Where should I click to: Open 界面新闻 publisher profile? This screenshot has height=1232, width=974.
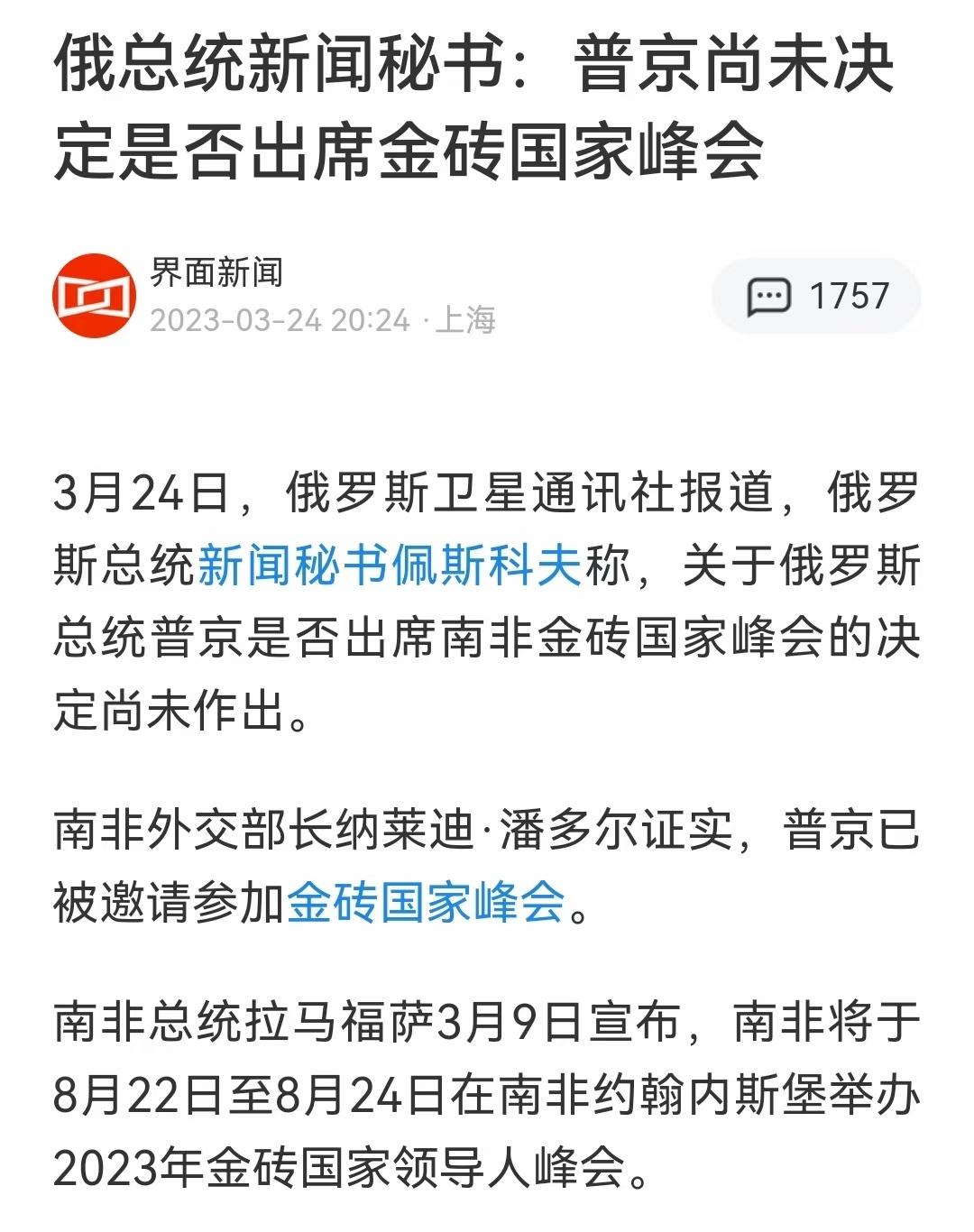click(216, 272)
